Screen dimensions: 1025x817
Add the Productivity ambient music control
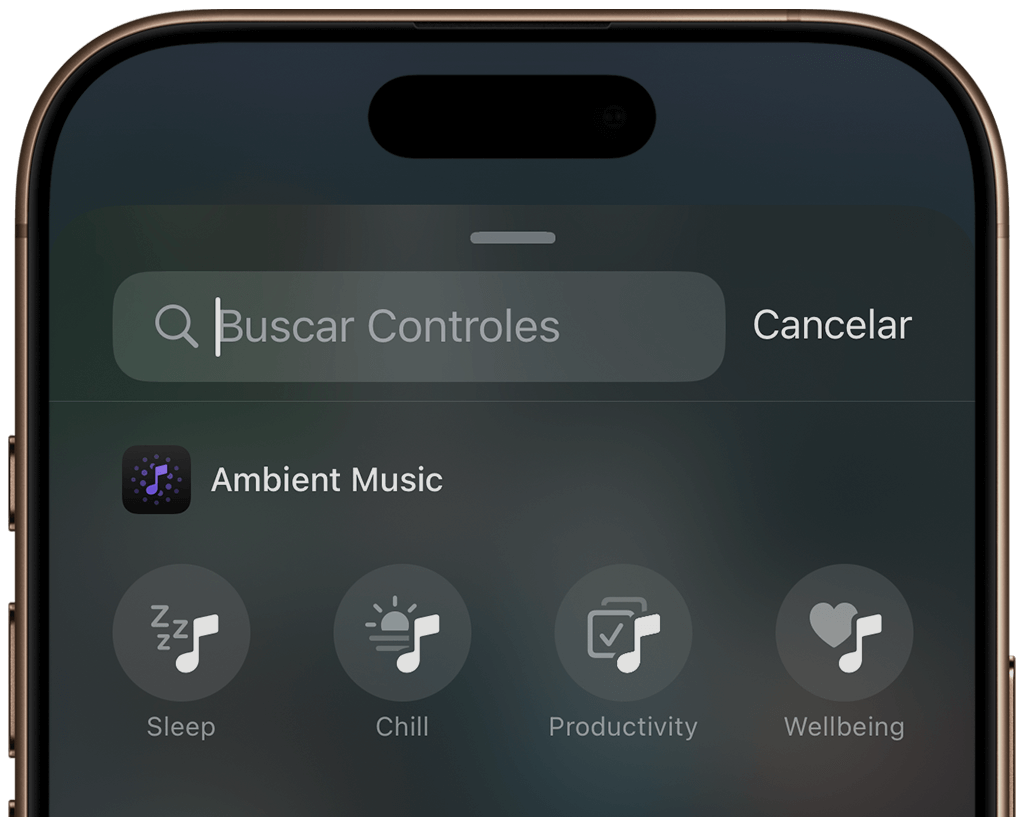(623, 633)
